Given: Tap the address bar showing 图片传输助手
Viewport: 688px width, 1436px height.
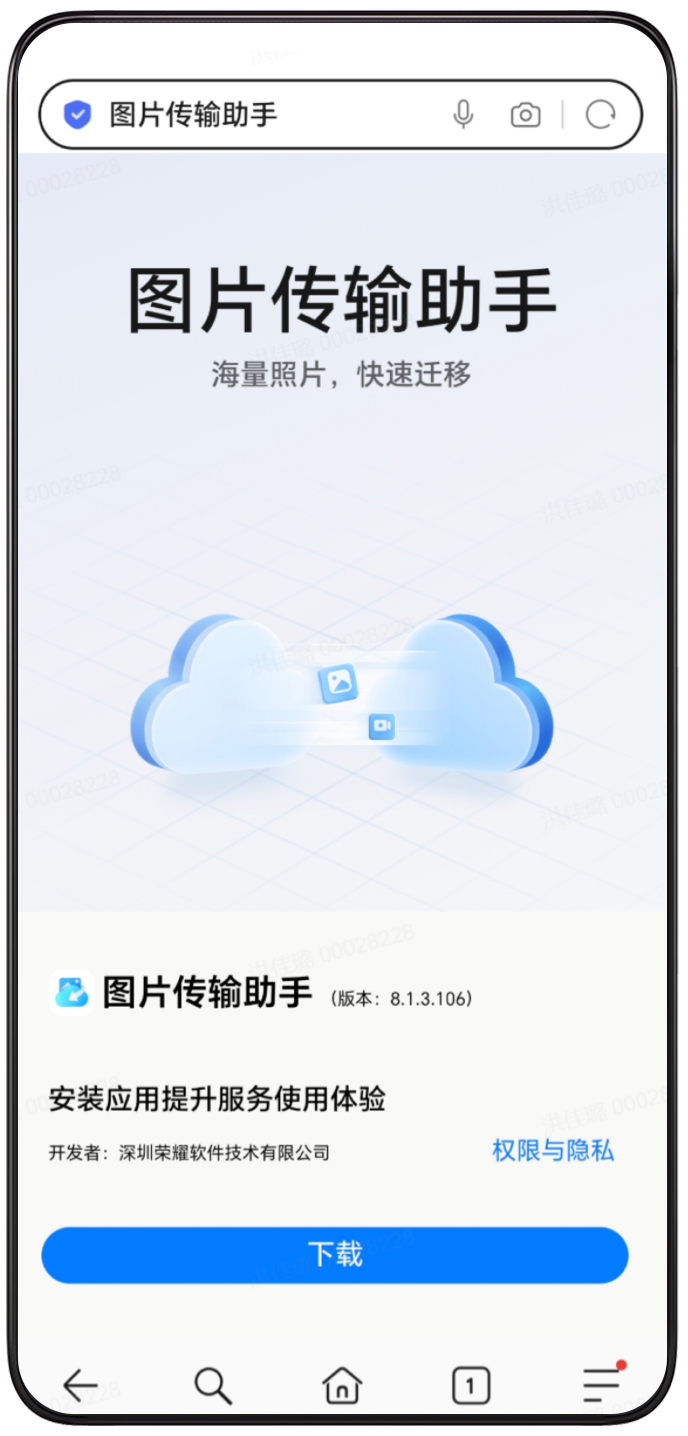Looking at the screenshot, I should coord(260,115).
